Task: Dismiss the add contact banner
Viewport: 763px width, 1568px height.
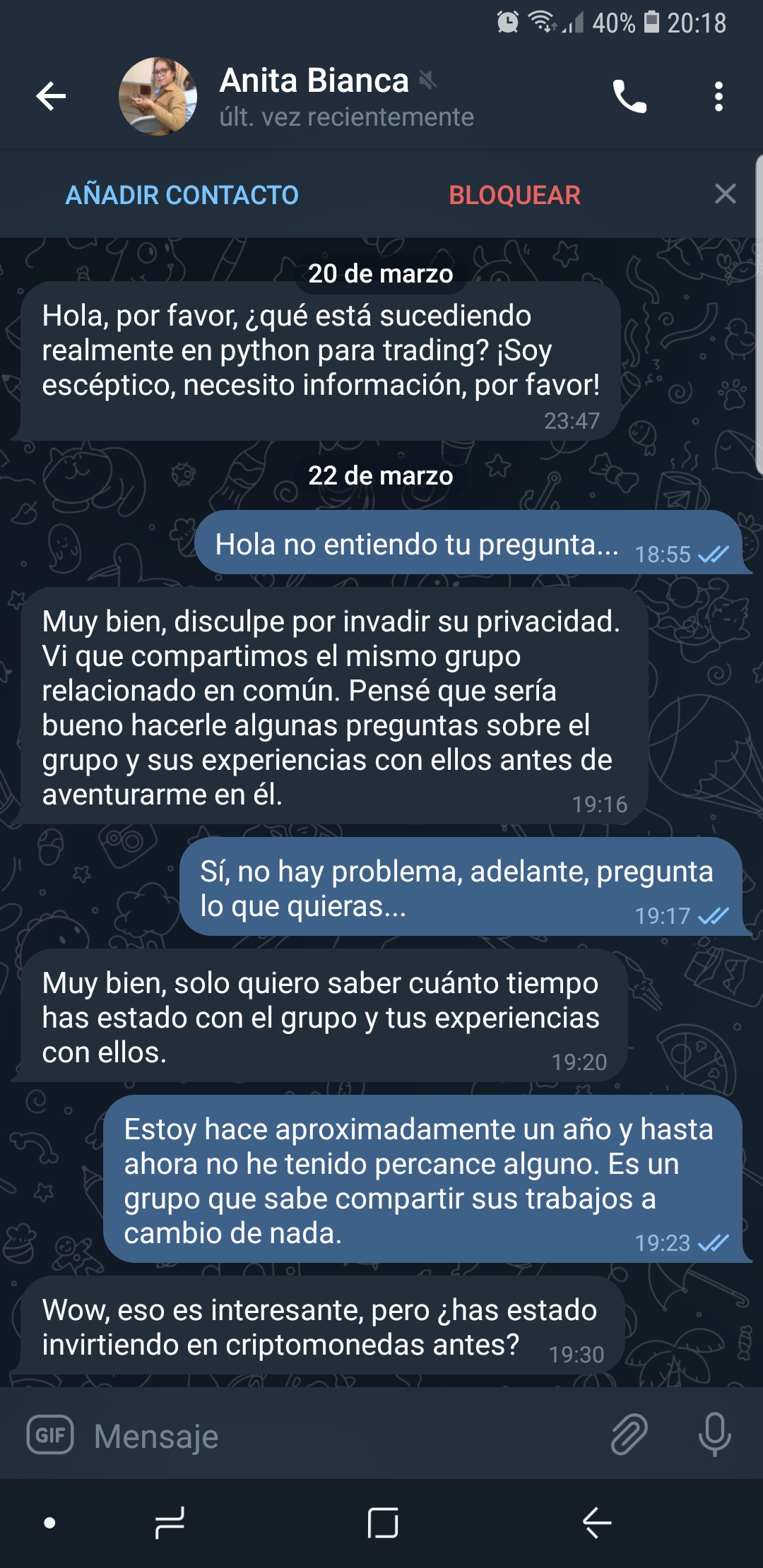Action: [x=725, y=194]
